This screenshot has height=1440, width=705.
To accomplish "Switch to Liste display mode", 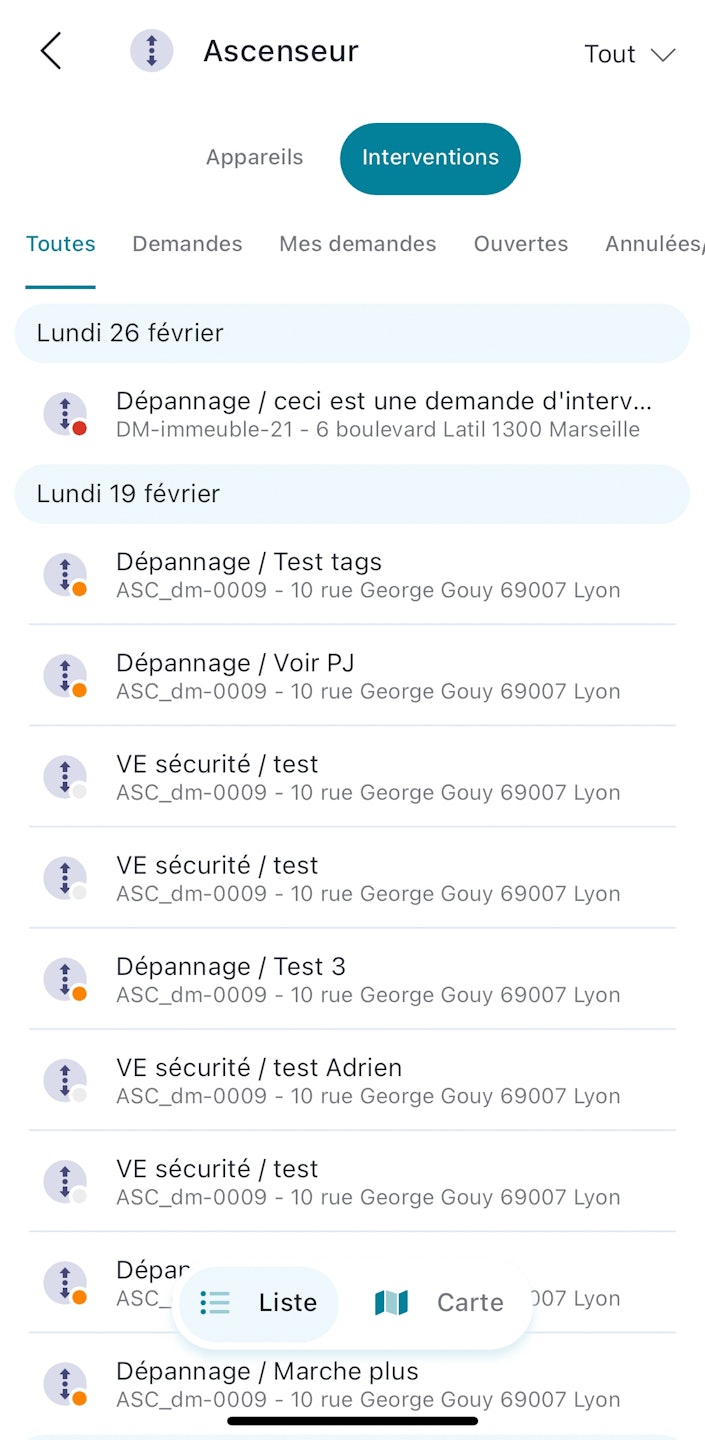I will click(259, 1303).
